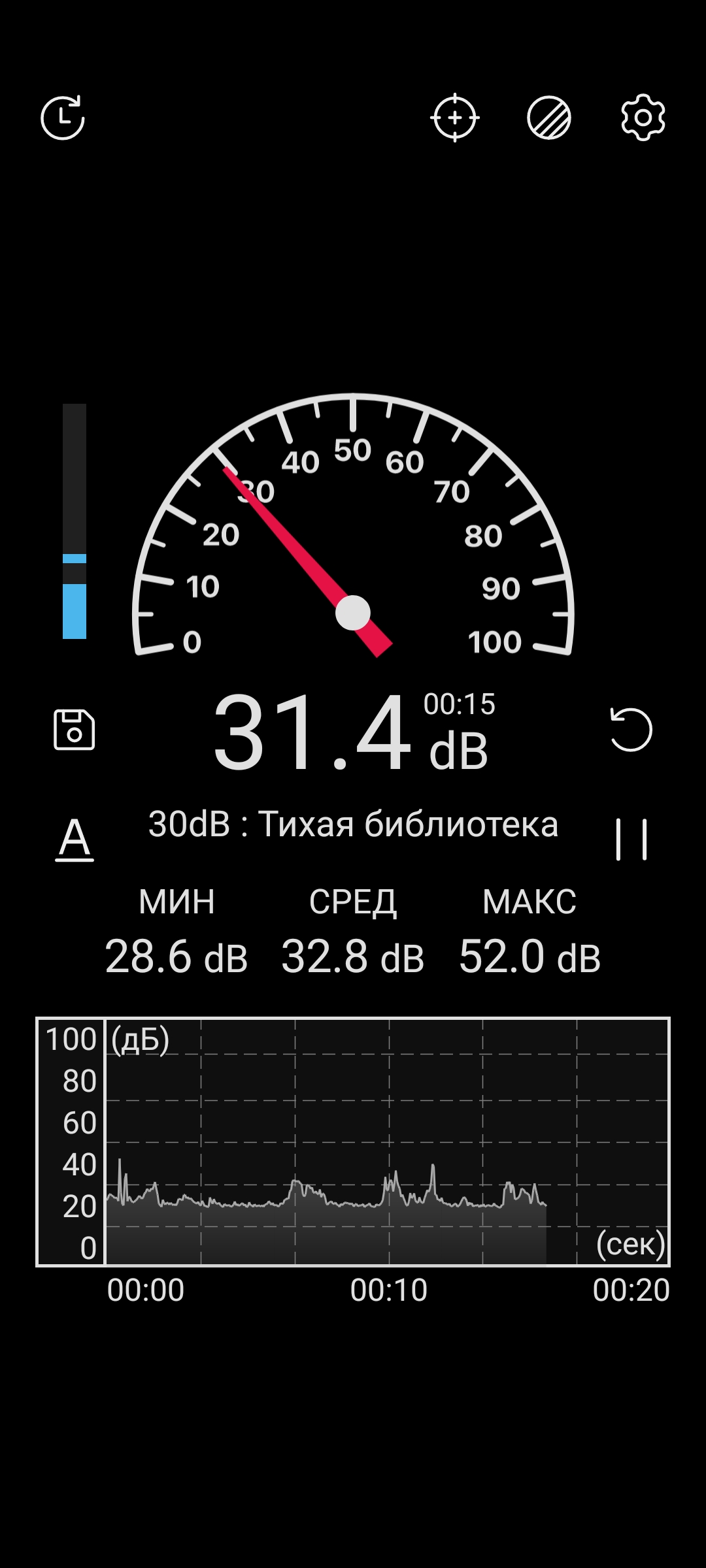Screen dimensions: 706x1568
Task: Open the calibration crosshair icon
Action: click(x=455, y=118)
